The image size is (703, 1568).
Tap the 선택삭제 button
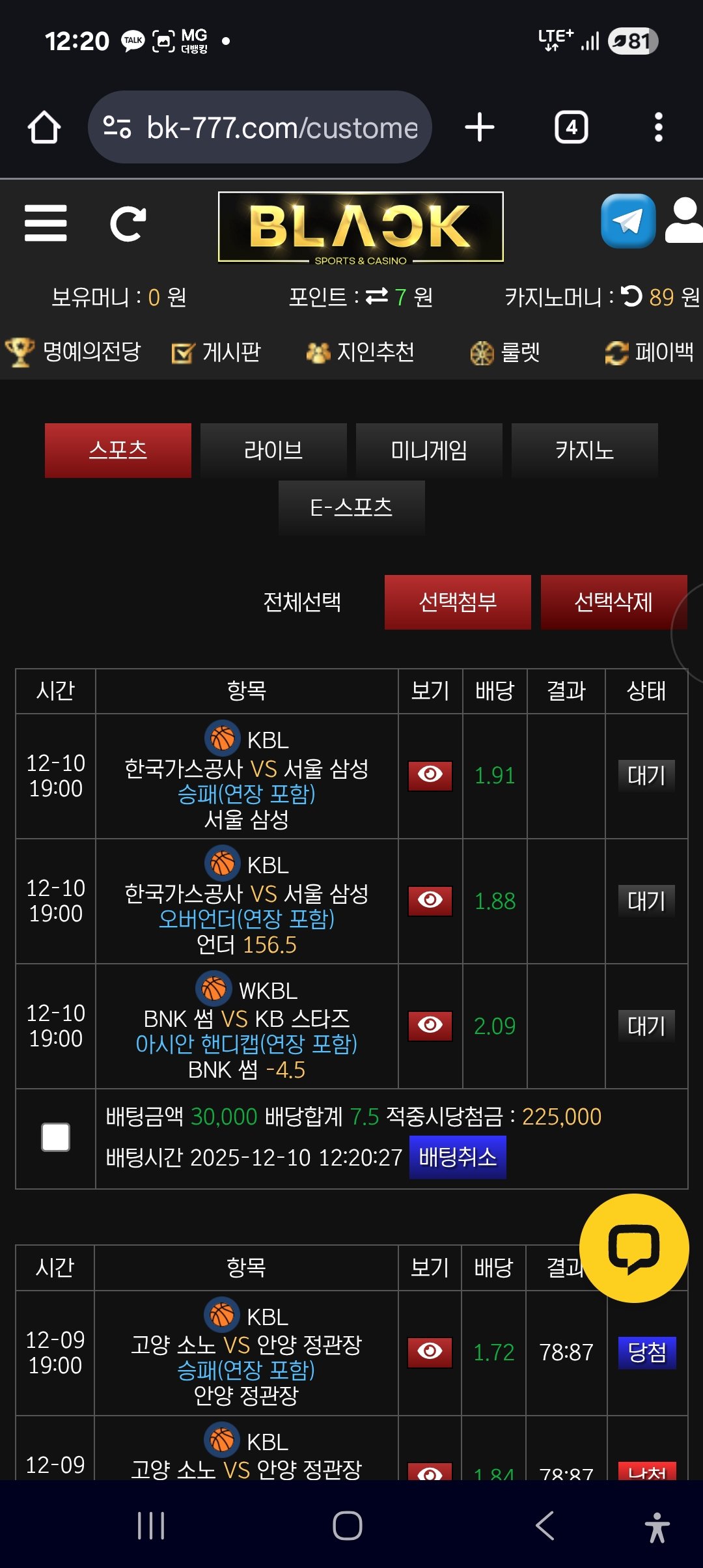(613, 602)
